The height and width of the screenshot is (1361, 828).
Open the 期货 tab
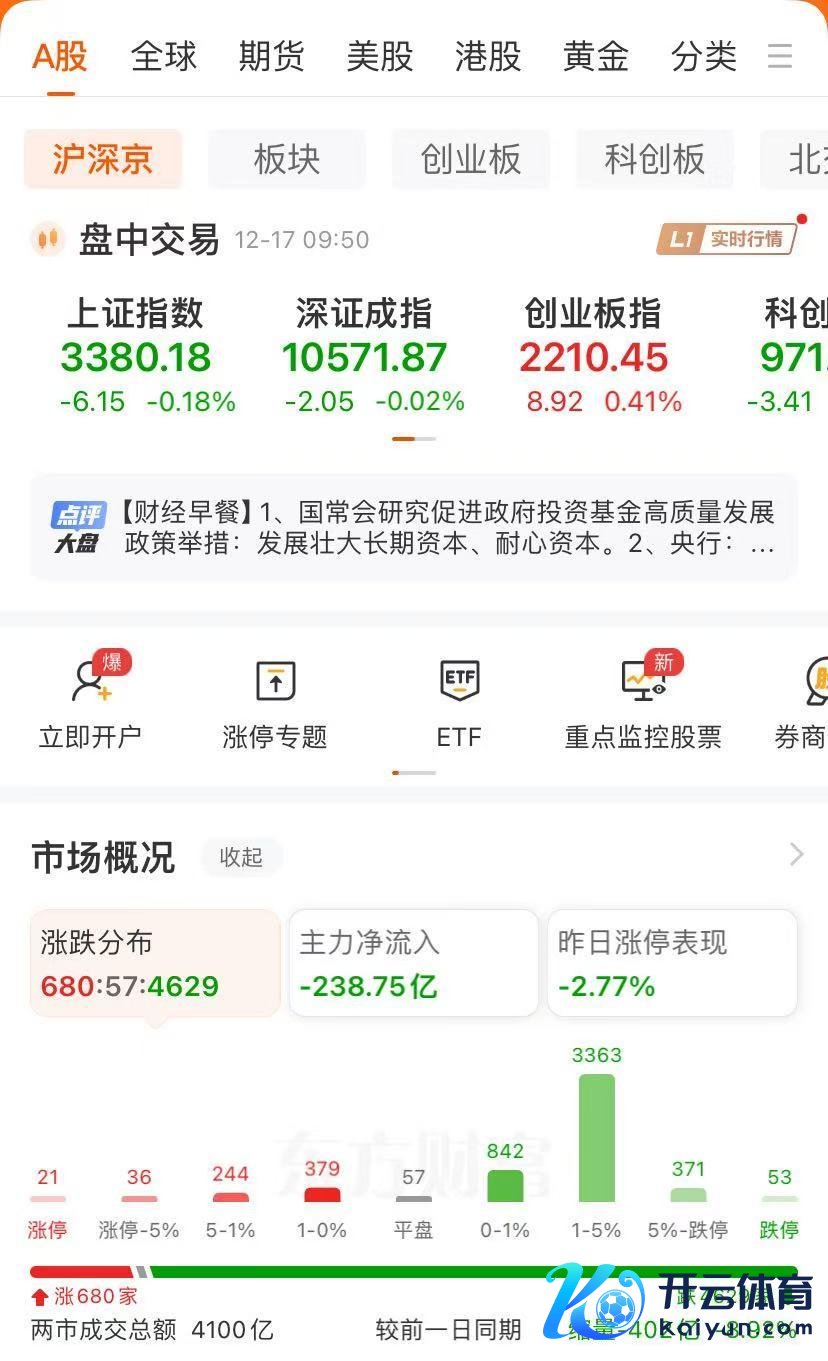tap(272, 56)
